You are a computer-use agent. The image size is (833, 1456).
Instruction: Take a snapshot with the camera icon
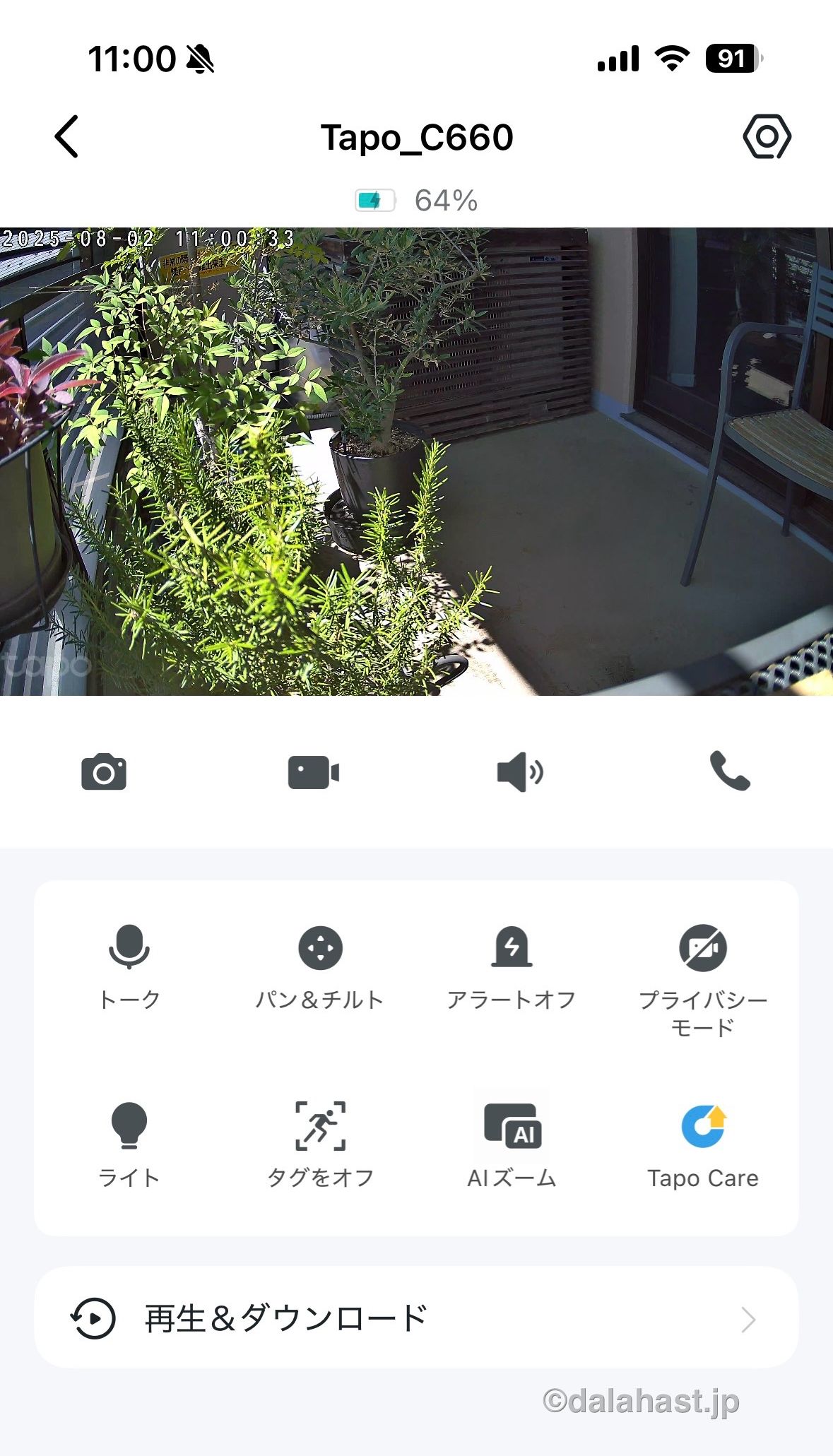pyautogui.click(x=104, y=771)
